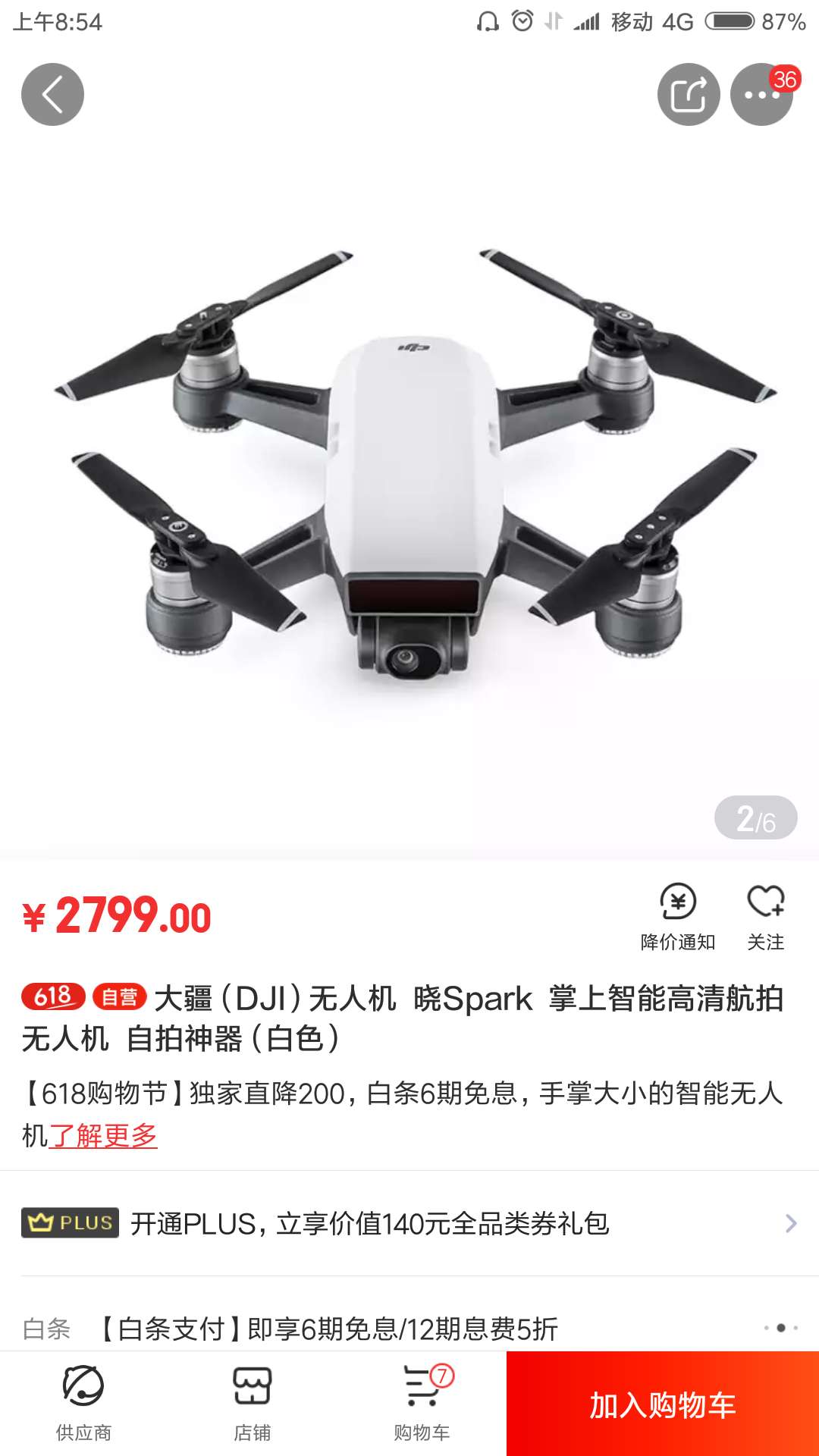Open the shopping cart (购物车)

[x=422, y=1404]
